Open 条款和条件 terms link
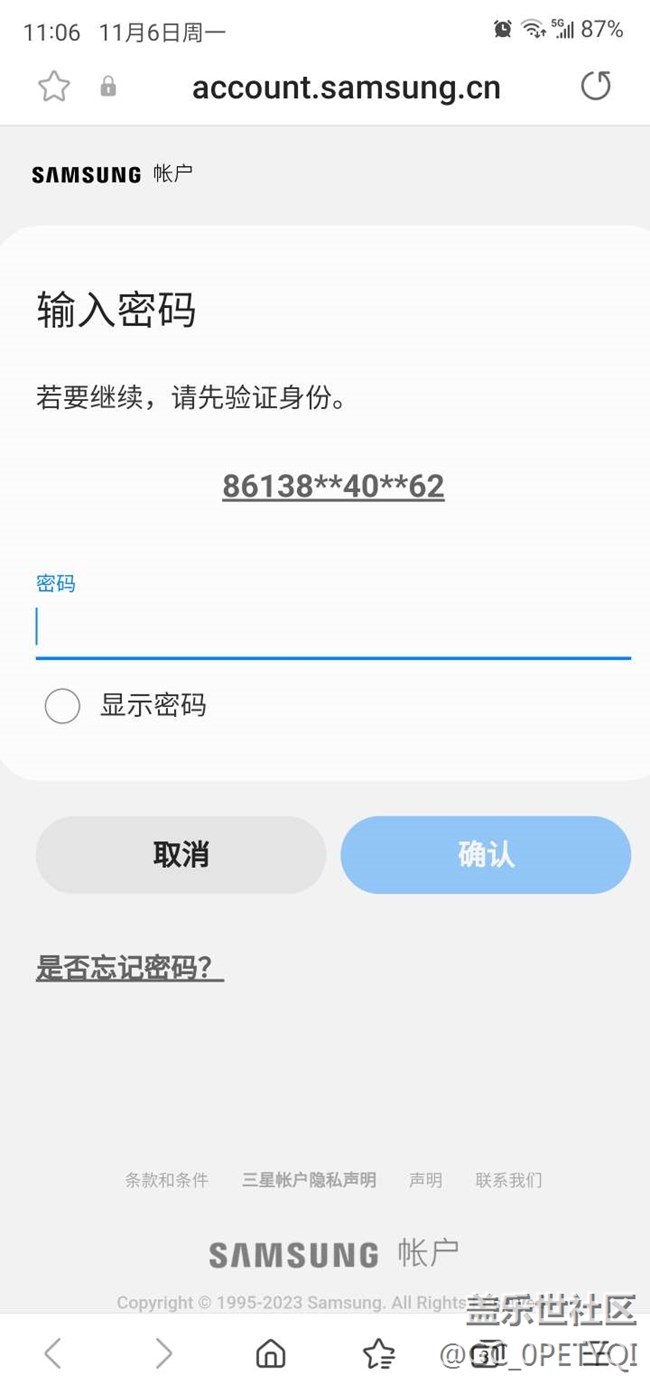 coord(167,1180)
